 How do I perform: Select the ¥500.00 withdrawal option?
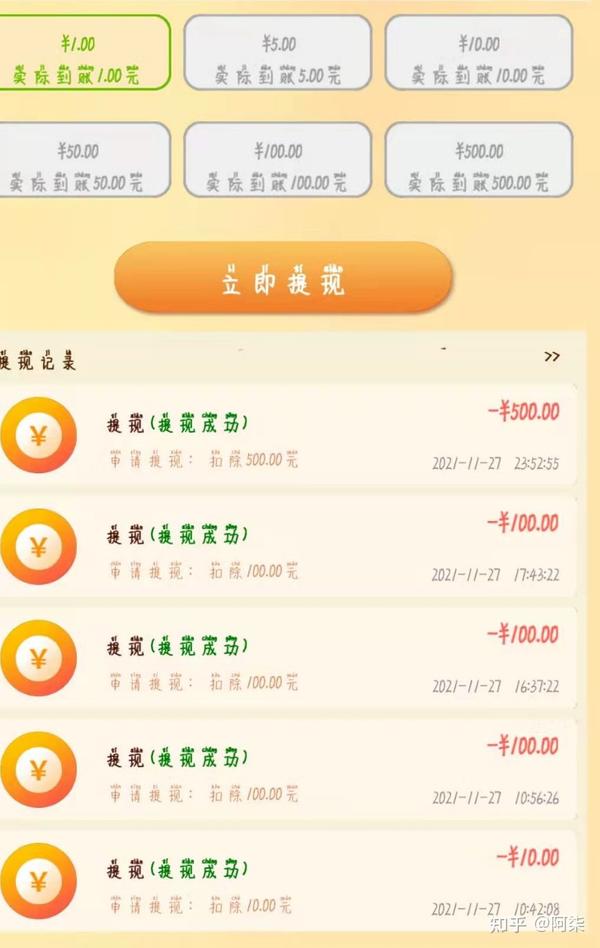478,162
